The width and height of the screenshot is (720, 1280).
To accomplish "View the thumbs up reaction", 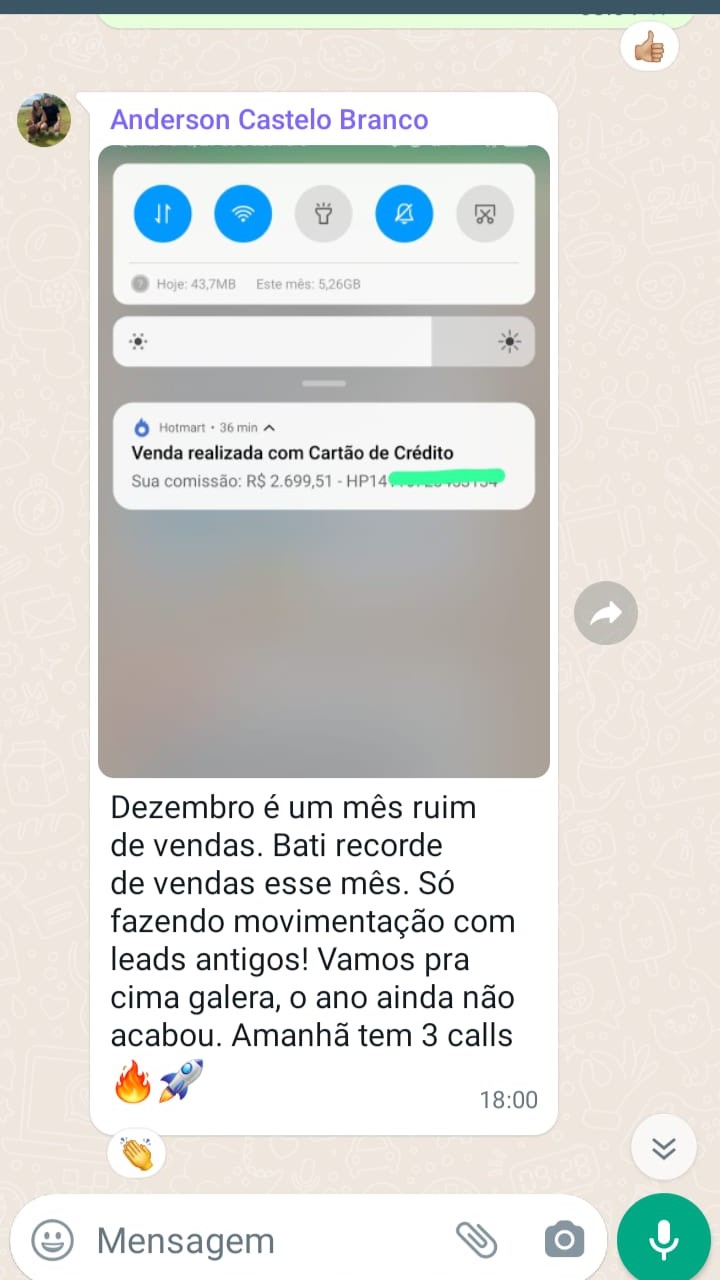I will point(649,47).
